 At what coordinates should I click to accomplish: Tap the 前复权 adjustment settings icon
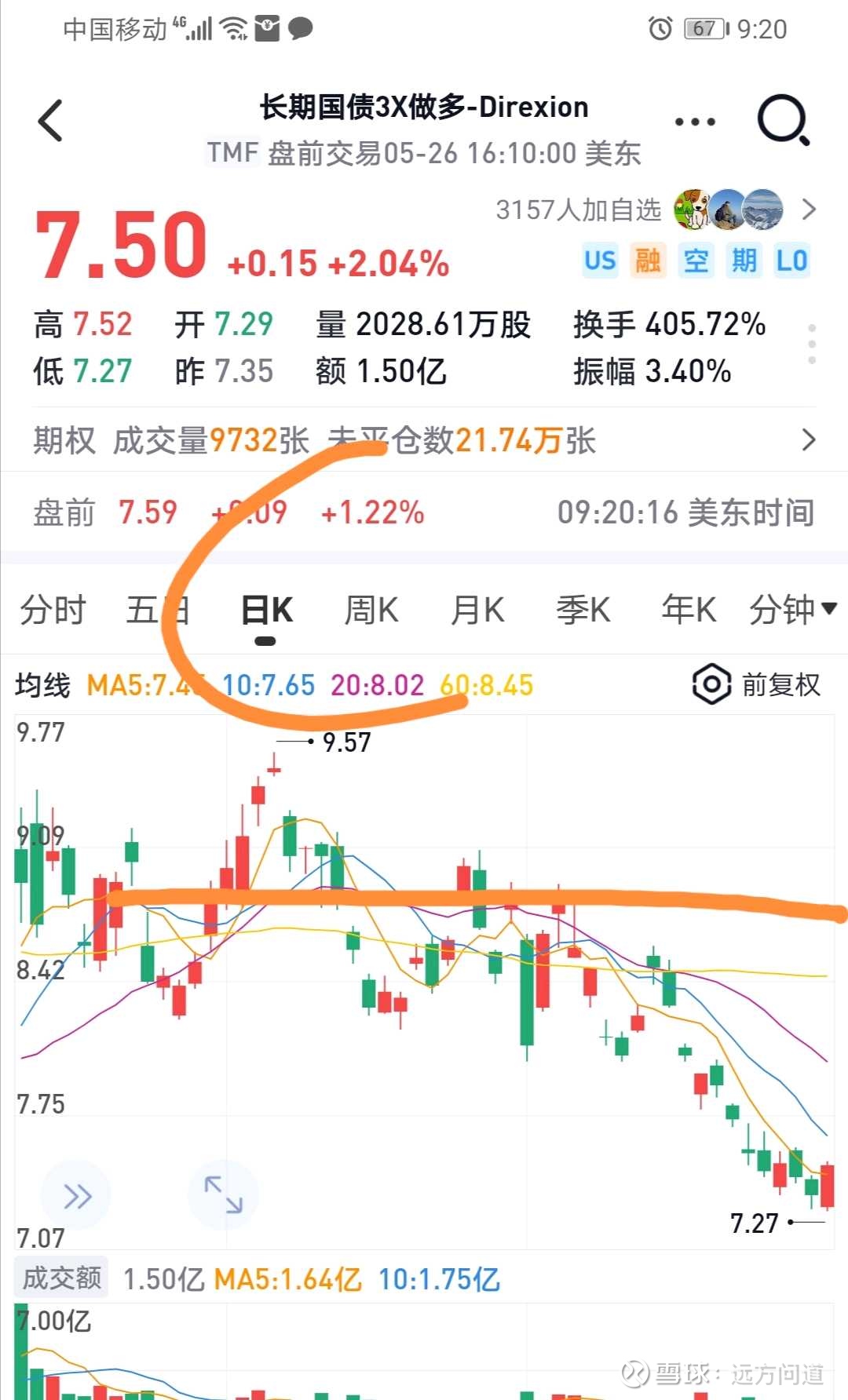click(x=711, y=684)
